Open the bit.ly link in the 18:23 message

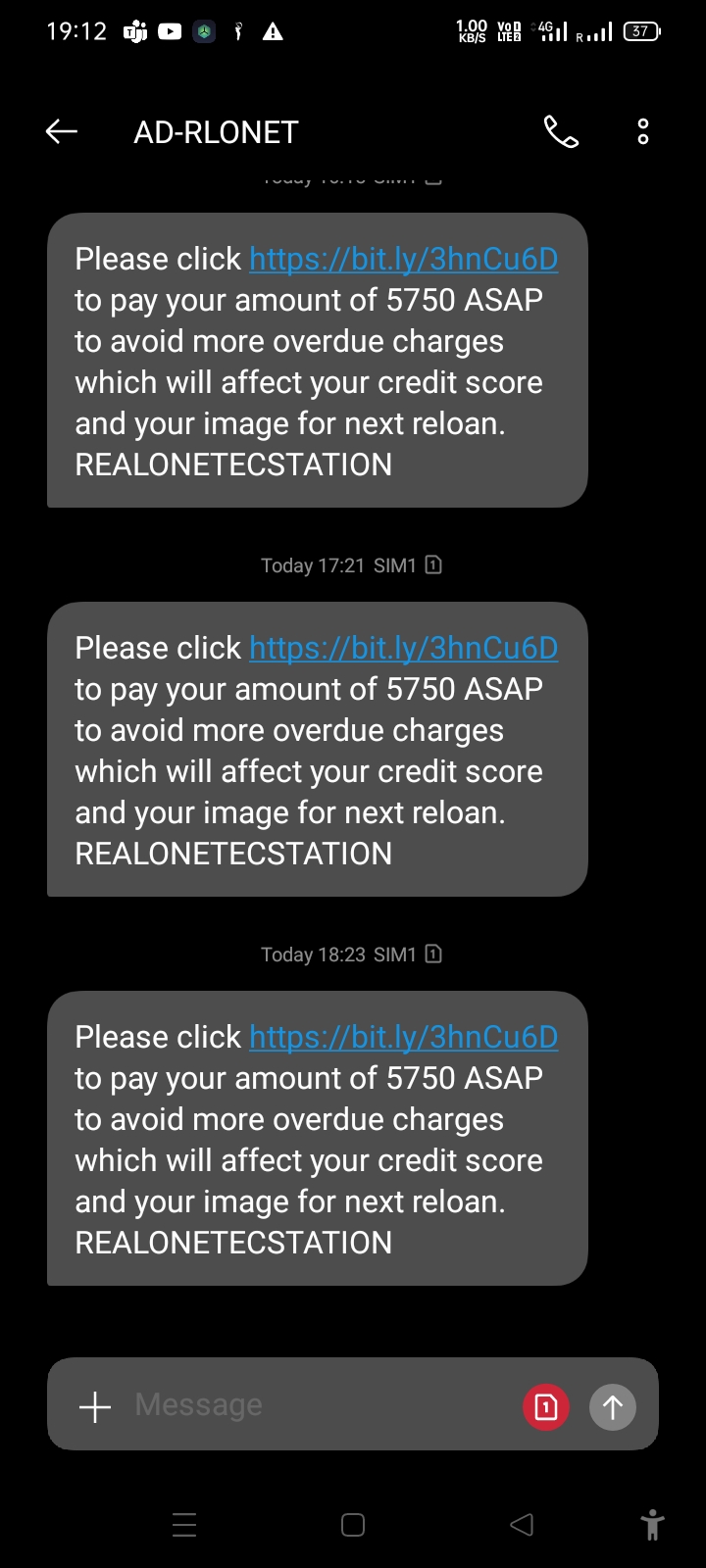coord(403,1037)
